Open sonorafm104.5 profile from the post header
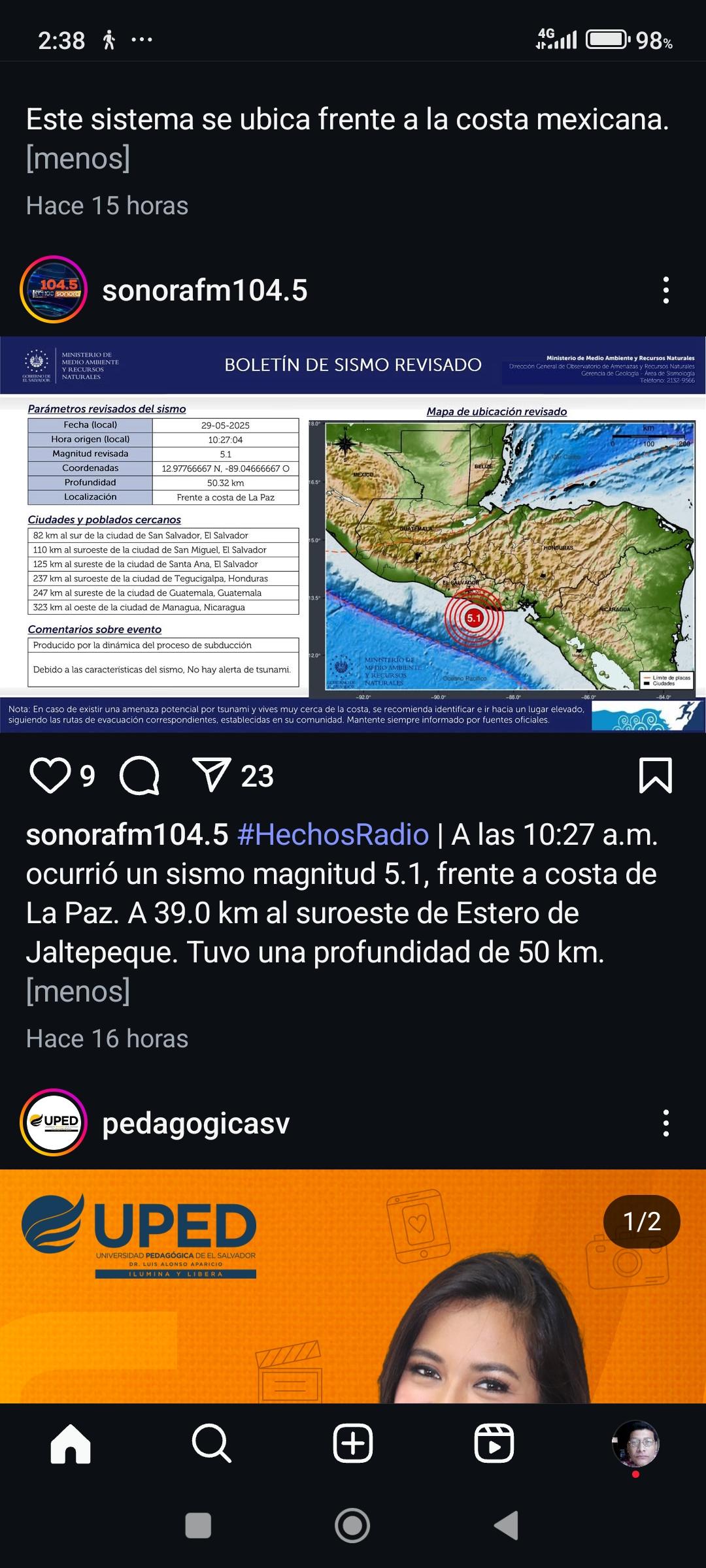Image resolution: width=706 pixels, height=1568 pixels. coord(205,290)
